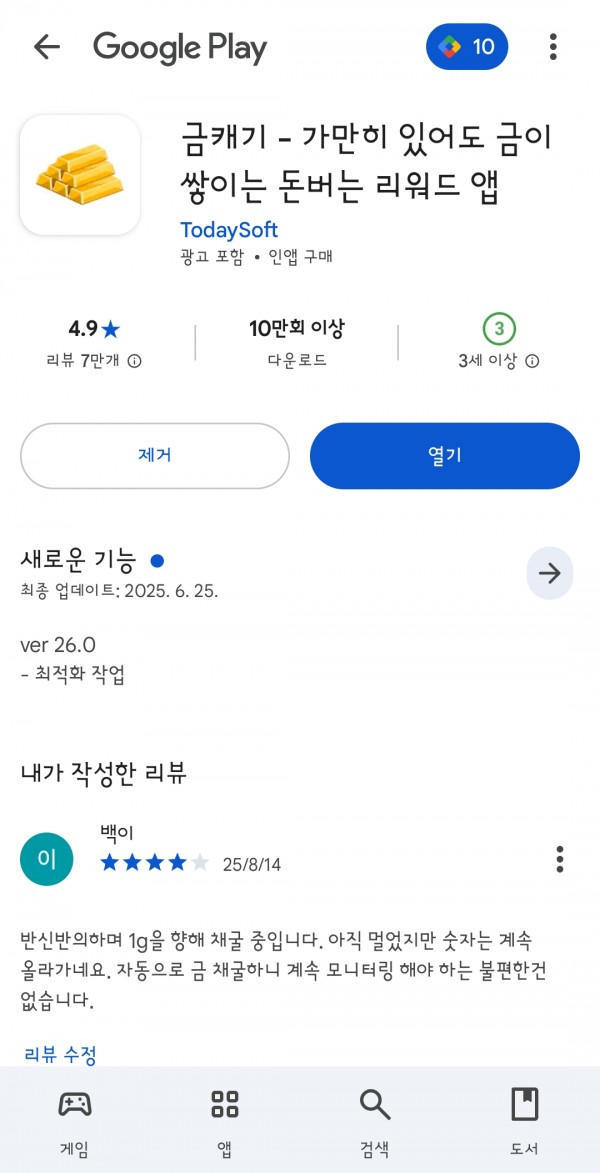Switch to the 검색 tab
The image size is (600, 1173).
click(x=374, y=1122)
